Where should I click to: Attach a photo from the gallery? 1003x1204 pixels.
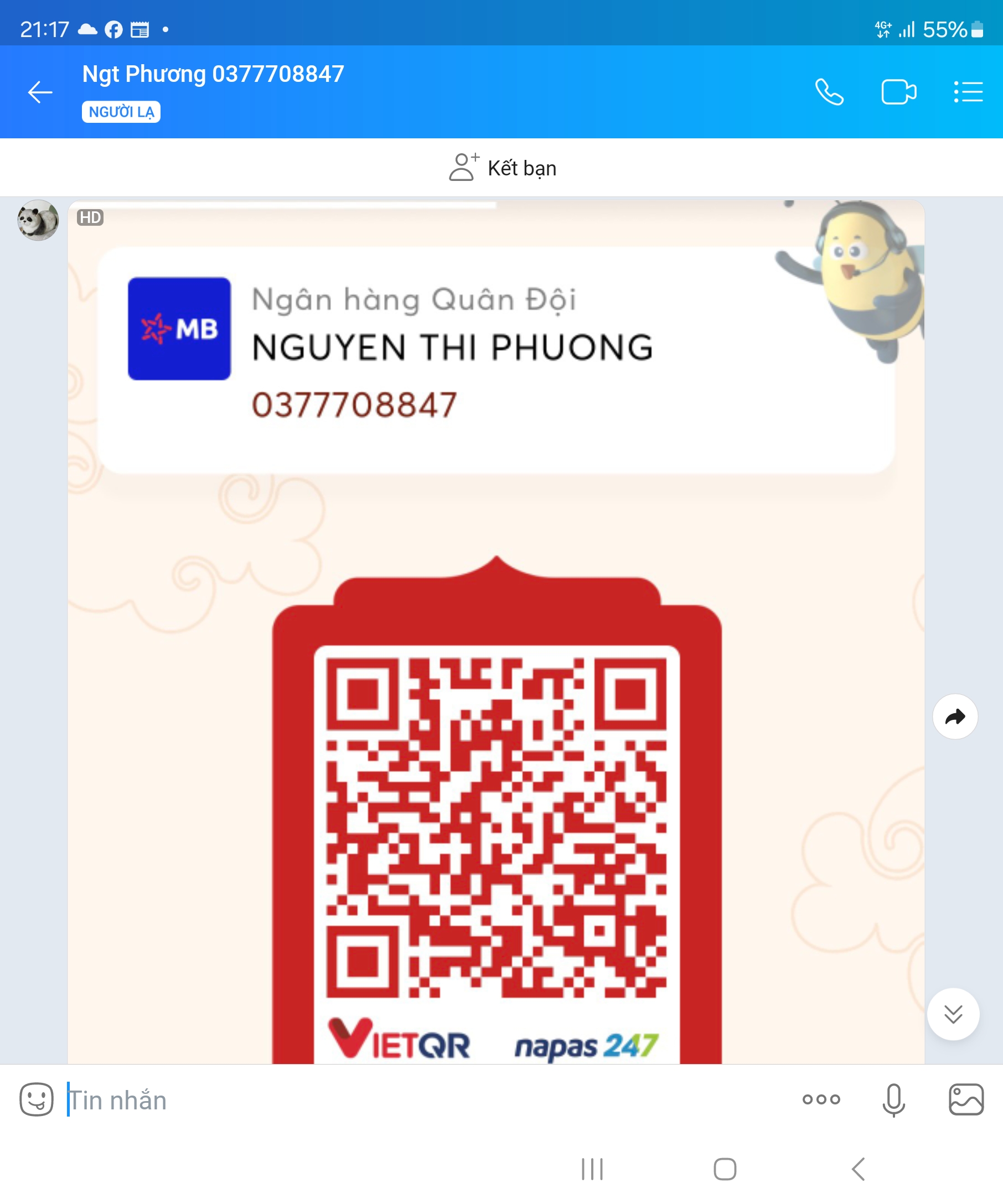click(966, 1099)
